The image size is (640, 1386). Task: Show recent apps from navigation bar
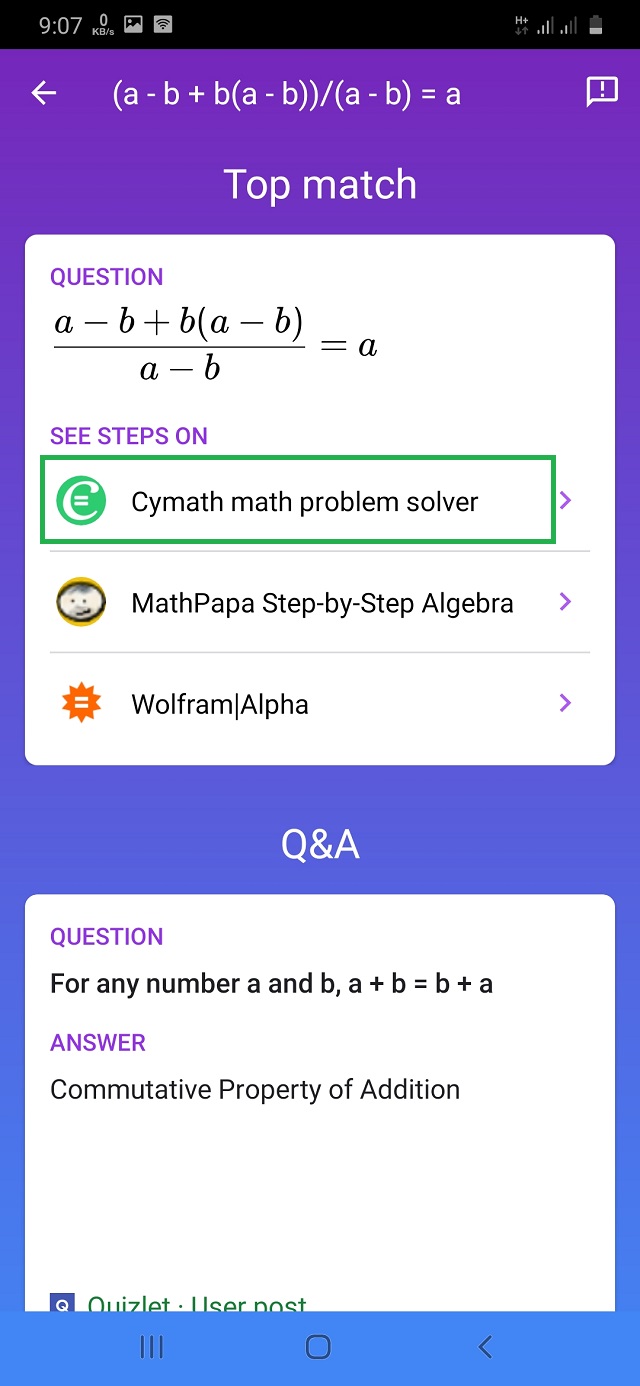point(152,1347)
